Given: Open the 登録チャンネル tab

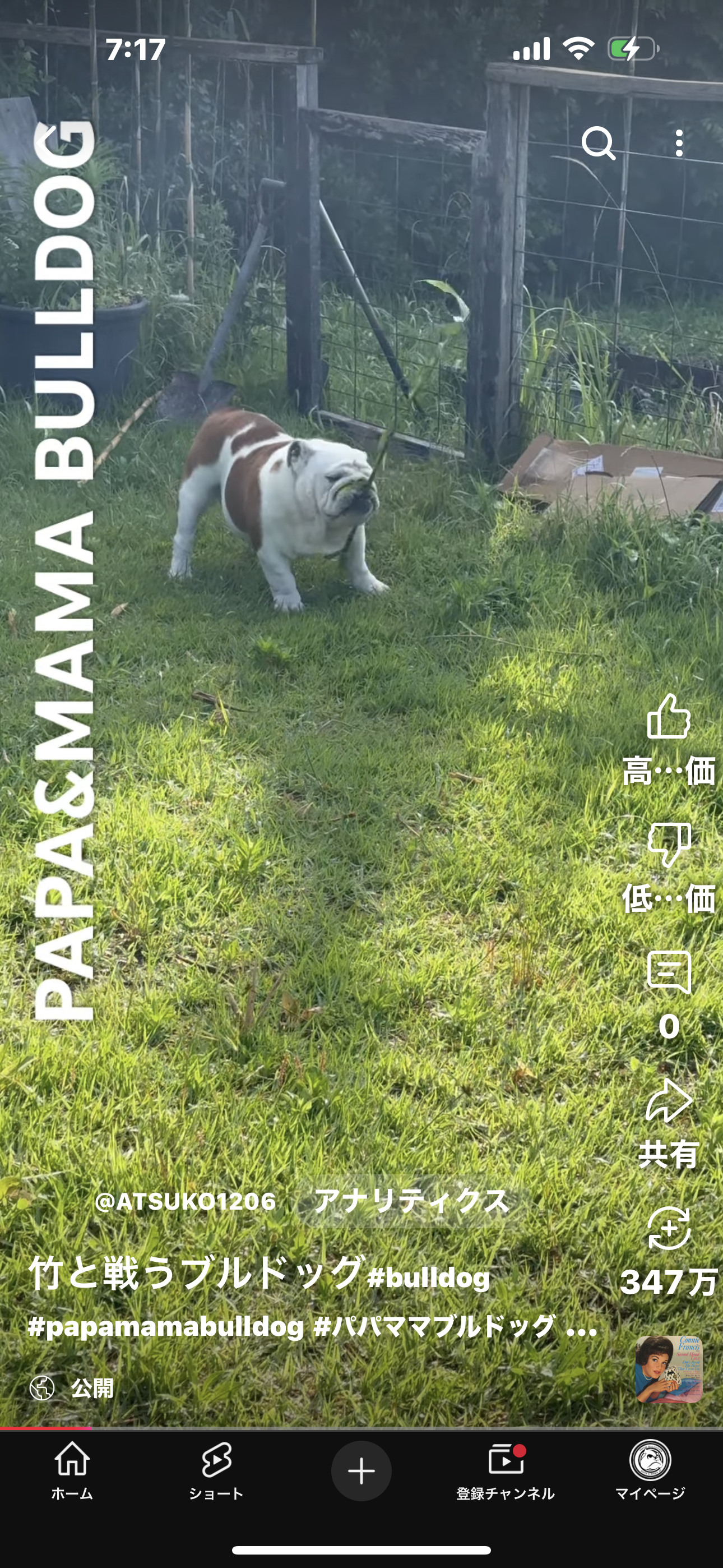Looking at the screenshot, I should coord(505,1470).
